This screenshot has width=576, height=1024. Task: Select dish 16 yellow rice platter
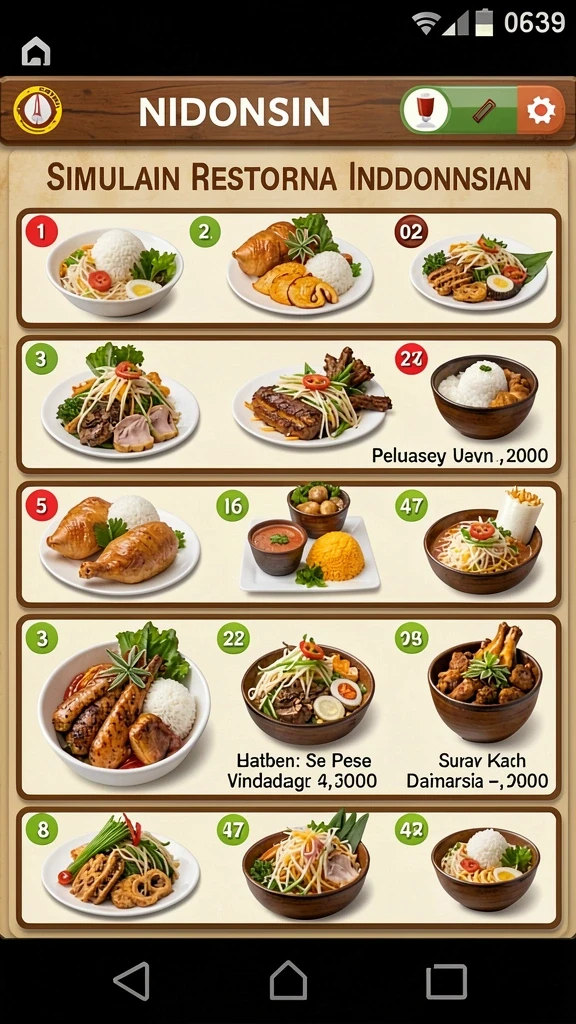point(309,537)
